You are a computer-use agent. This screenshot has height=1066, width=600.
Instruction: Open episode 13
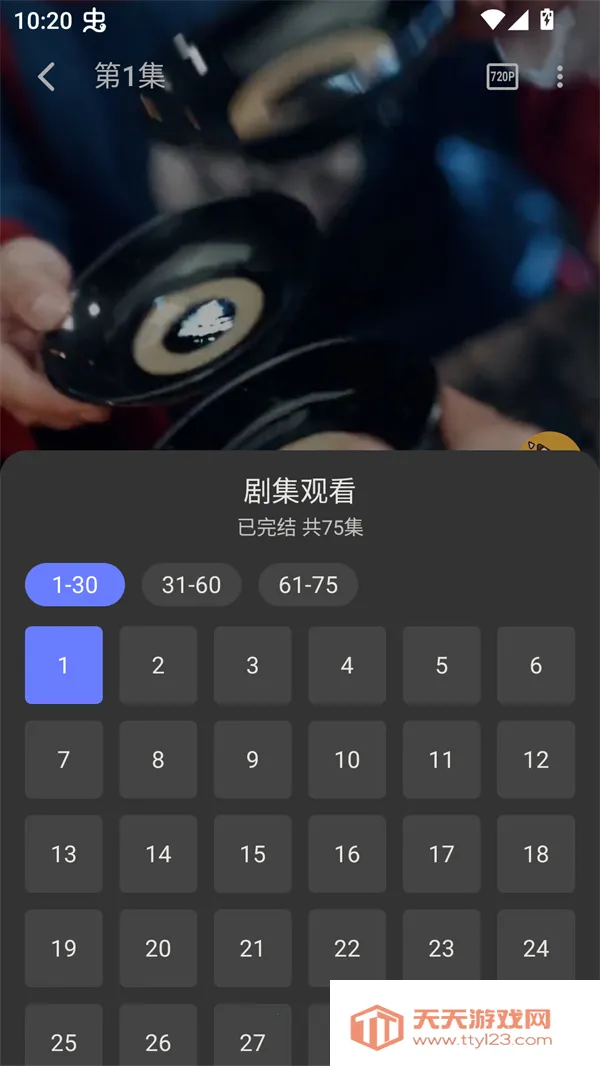(64, 854)
